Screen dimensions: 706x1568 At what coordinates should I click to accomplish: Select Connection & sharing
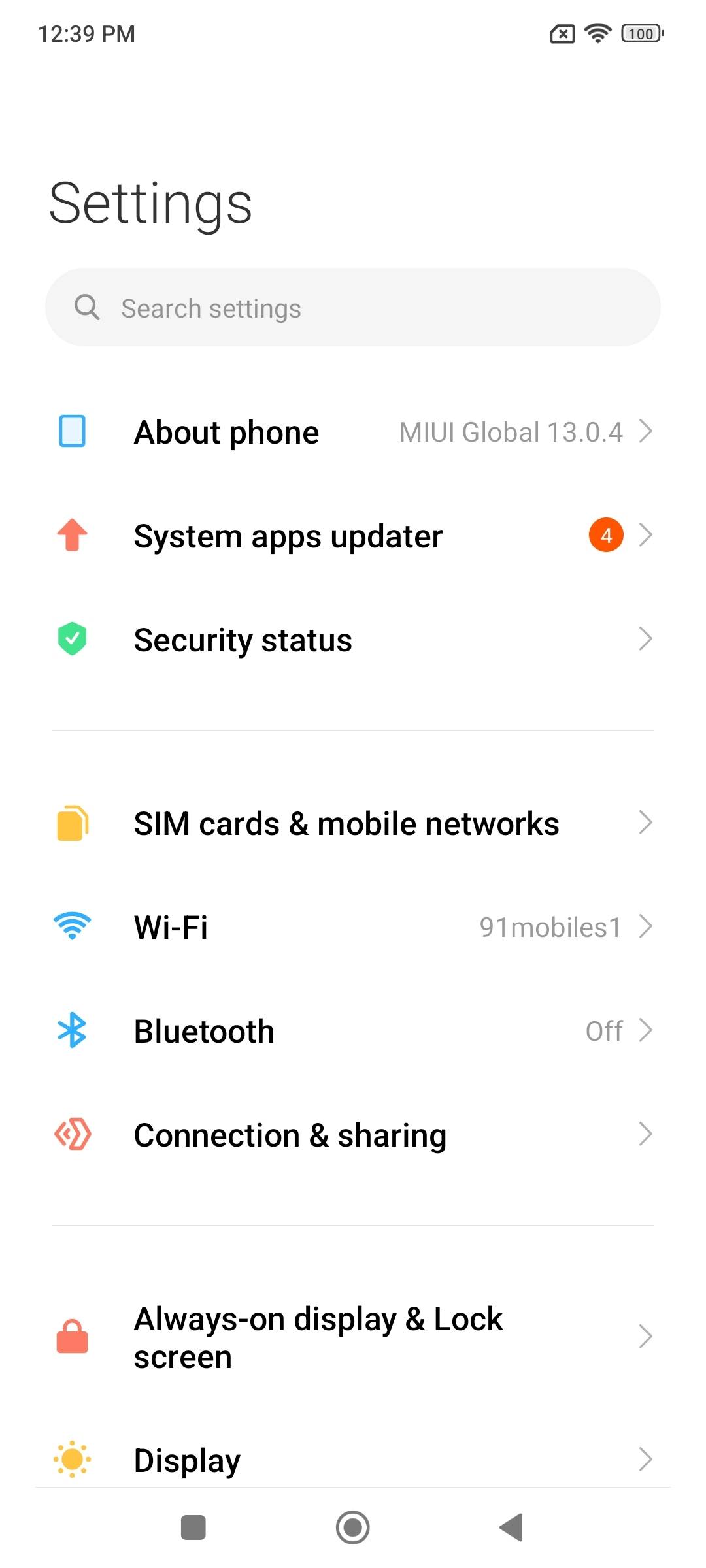pyautogui.click(x=353, y=1135)
